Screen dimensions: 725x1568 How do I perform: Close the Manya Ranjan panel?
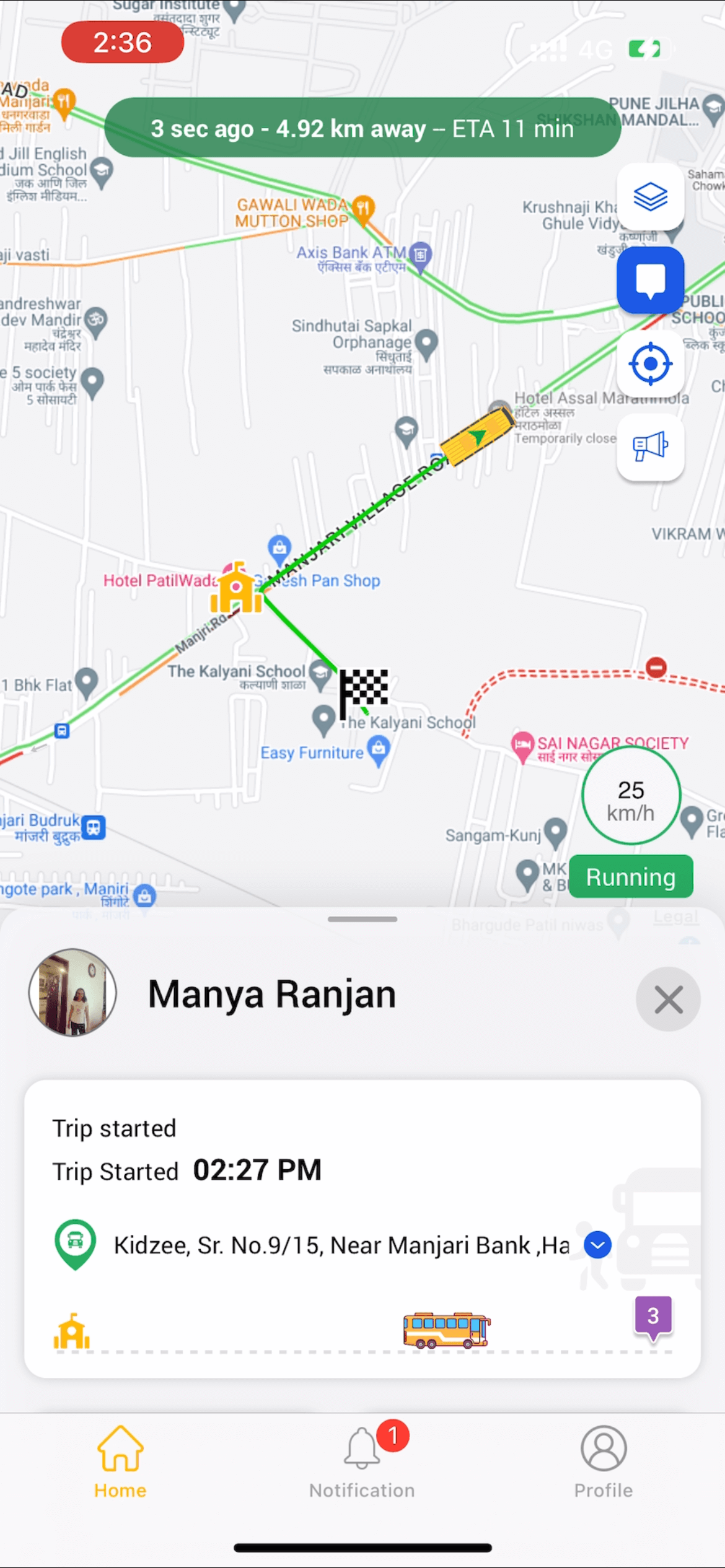668,999
